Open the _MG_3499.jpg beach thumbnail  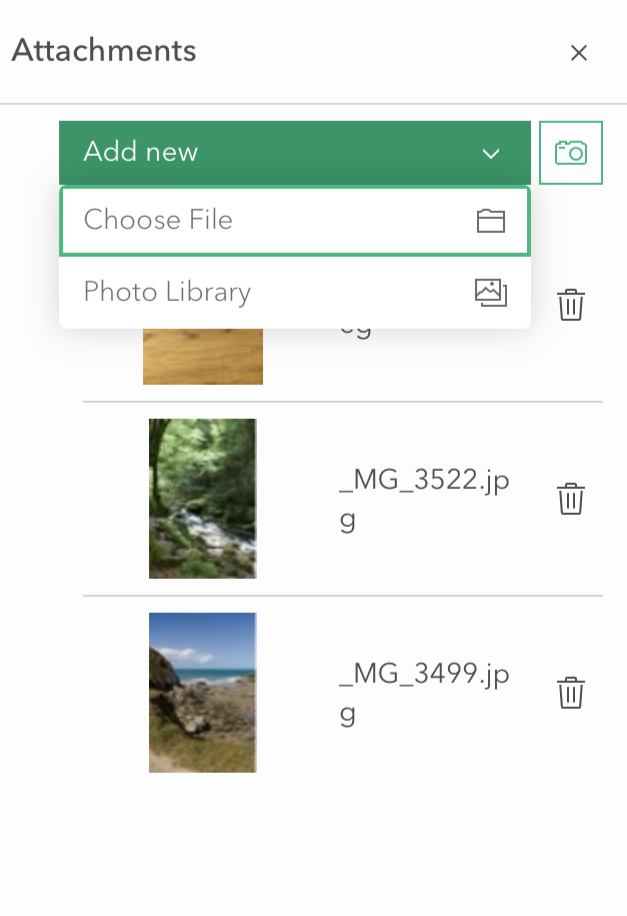click(x=202, y=692)
